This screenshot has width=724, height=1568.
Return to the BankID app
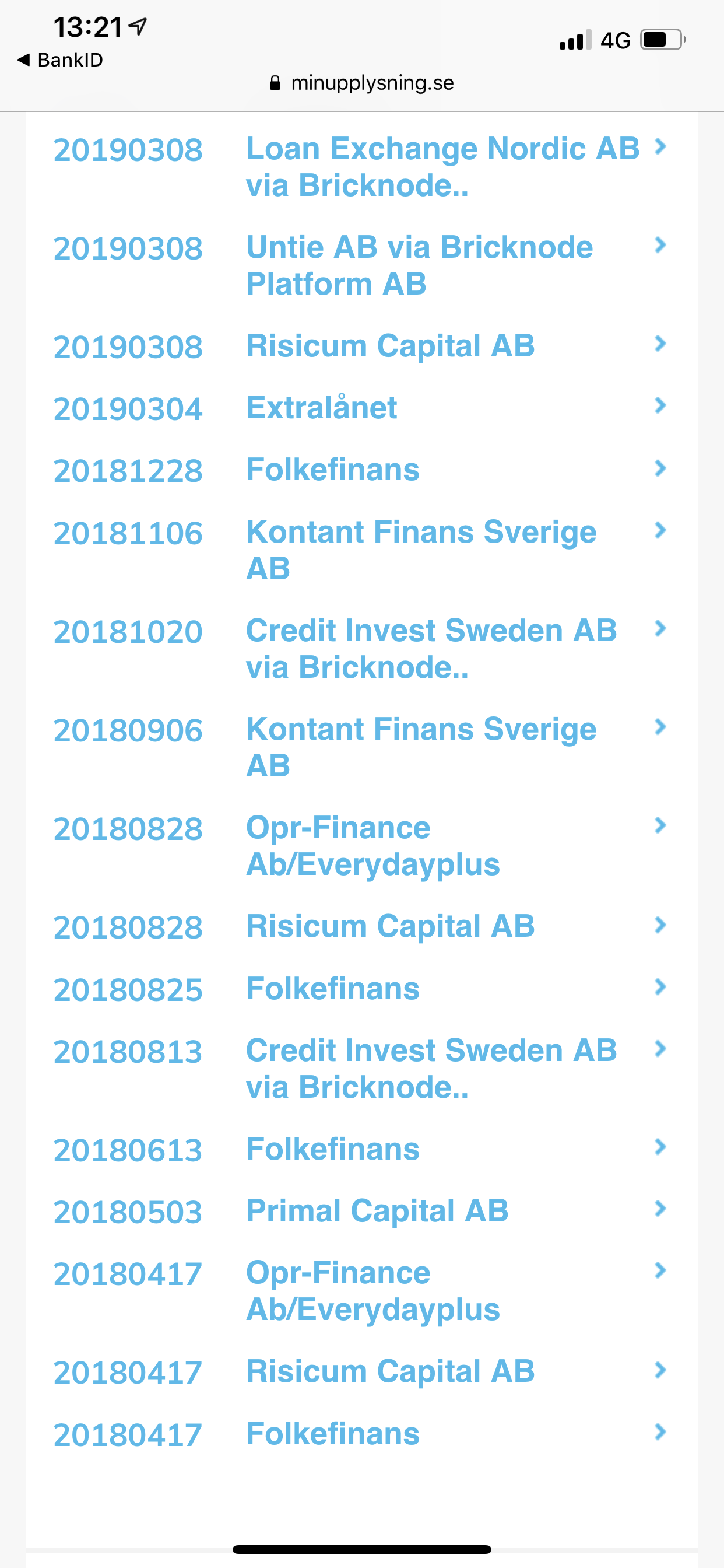[x=61, y=60]
